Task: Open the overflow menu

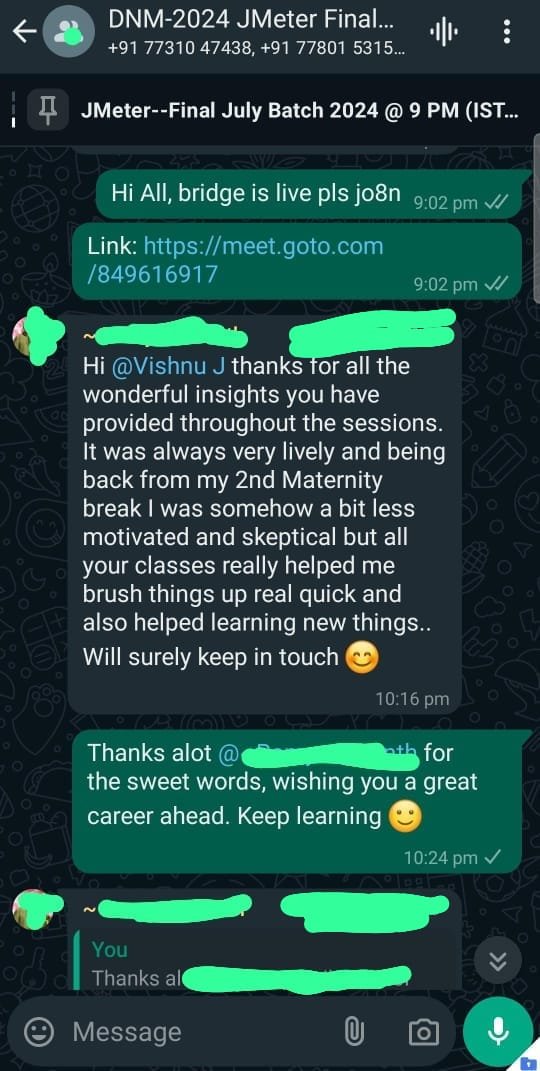Action: 507,31
